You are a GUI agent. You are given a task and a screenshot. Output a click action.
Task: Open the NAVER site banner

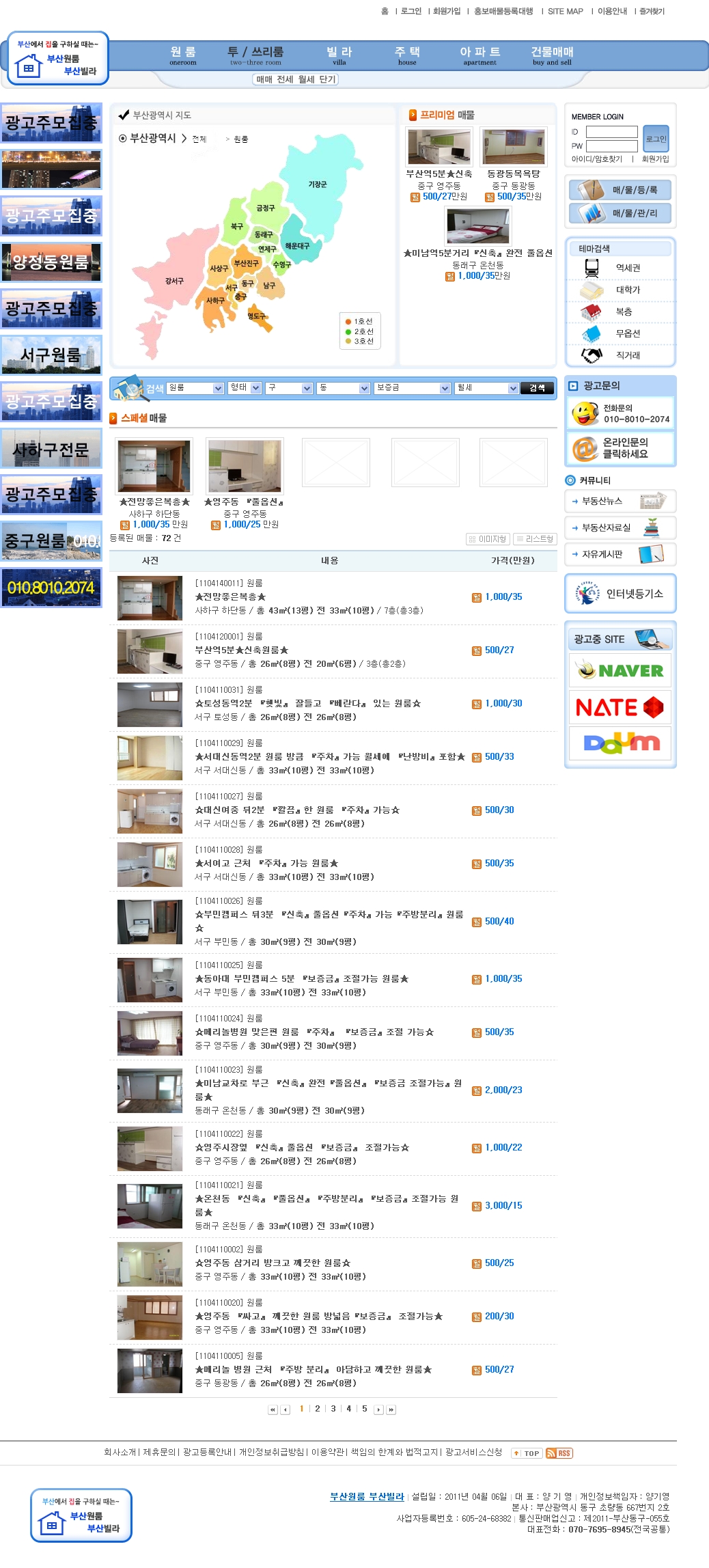coord(620,670)
